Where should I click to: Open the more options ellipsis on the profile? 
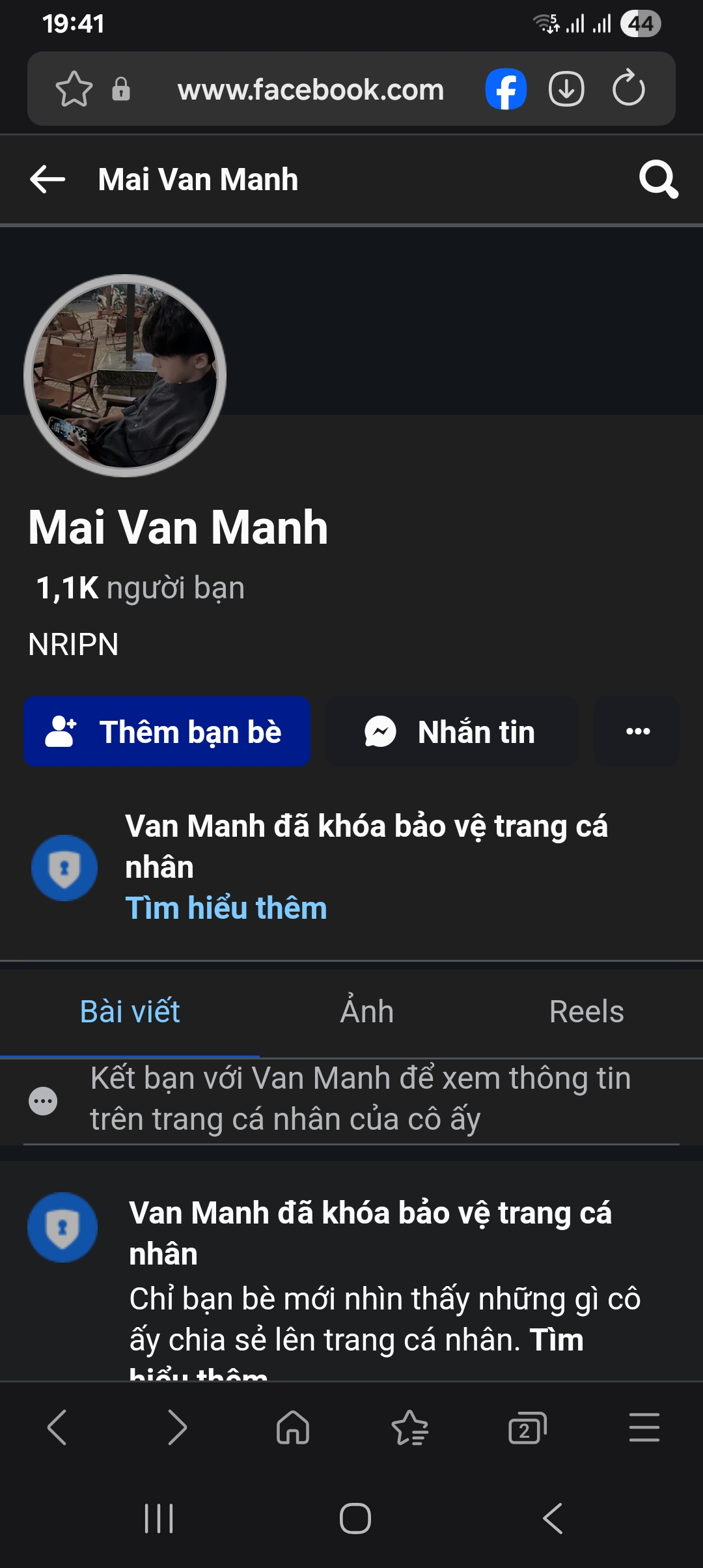point(637,731)
